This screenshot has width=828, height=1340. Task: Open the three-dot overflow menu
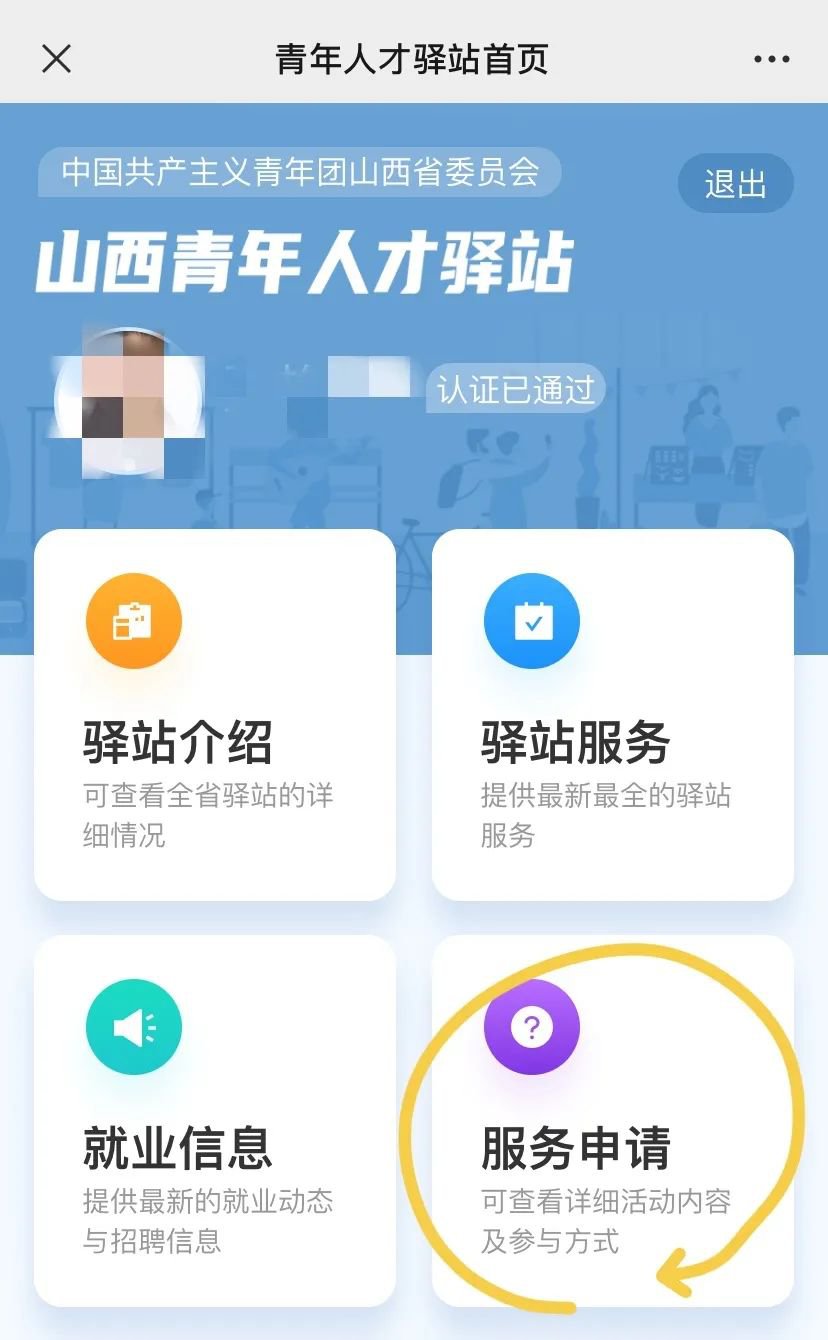[771, 59]
